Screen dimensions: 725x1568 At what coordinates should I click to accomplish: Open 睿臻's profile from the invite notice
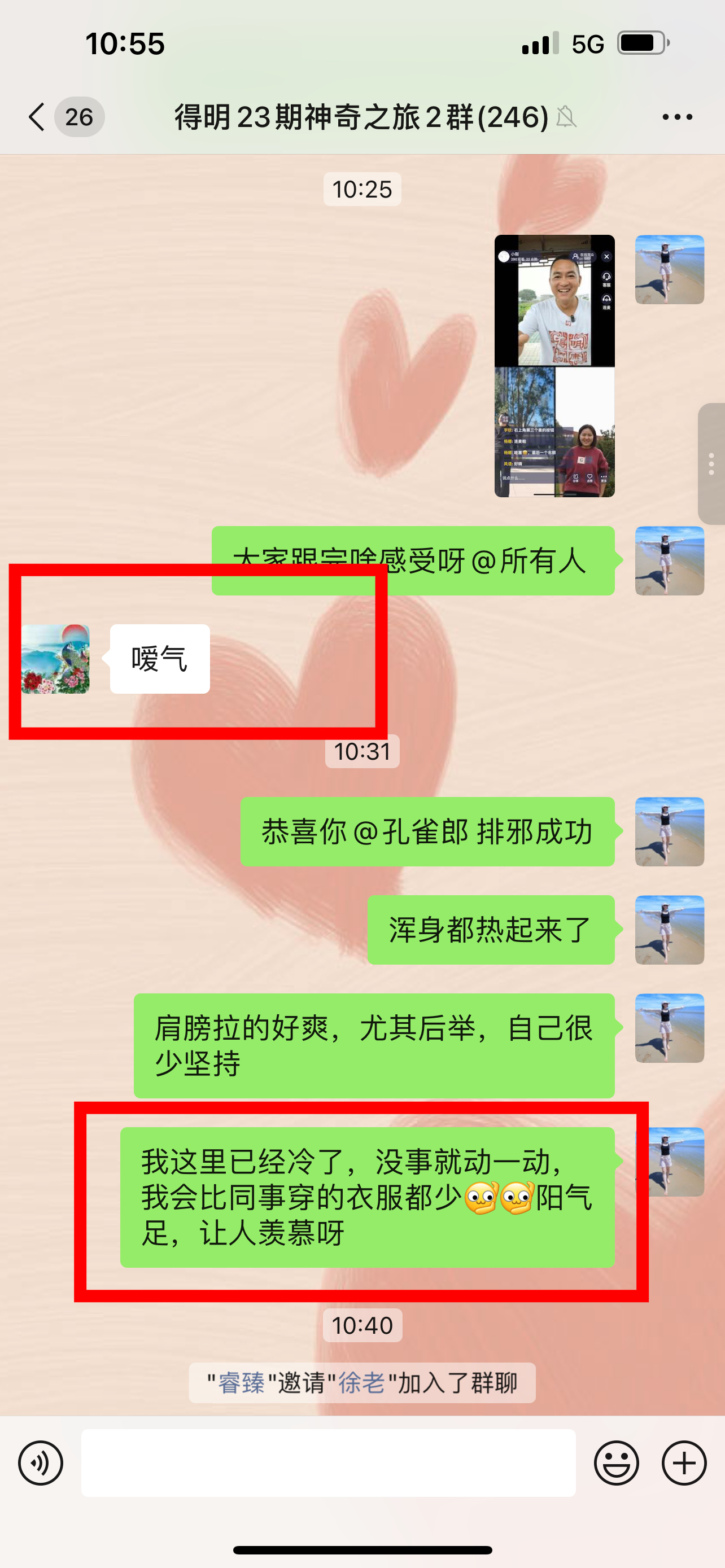click(x=241, y=1383)
